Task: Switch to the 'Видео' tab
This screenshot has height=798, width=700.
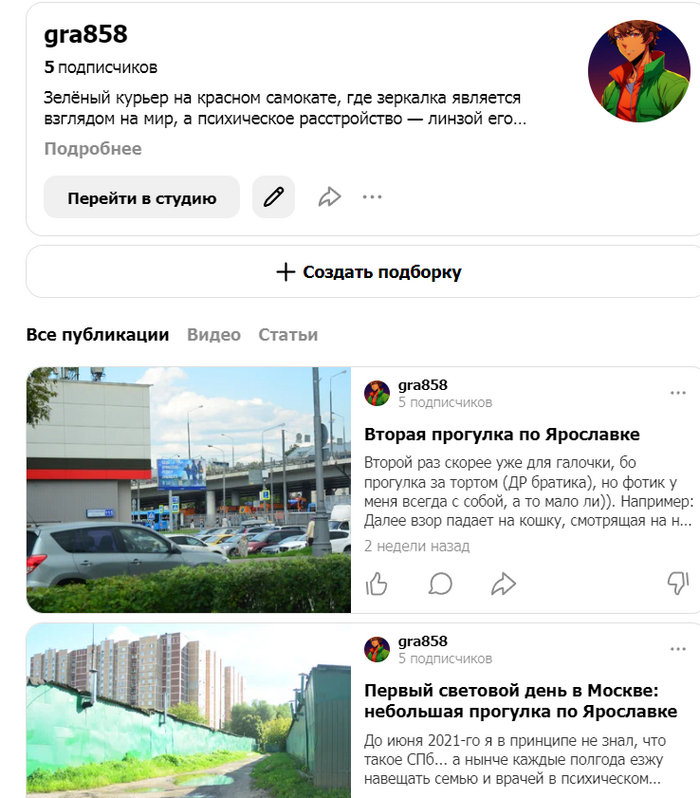Action: (214, 335)
